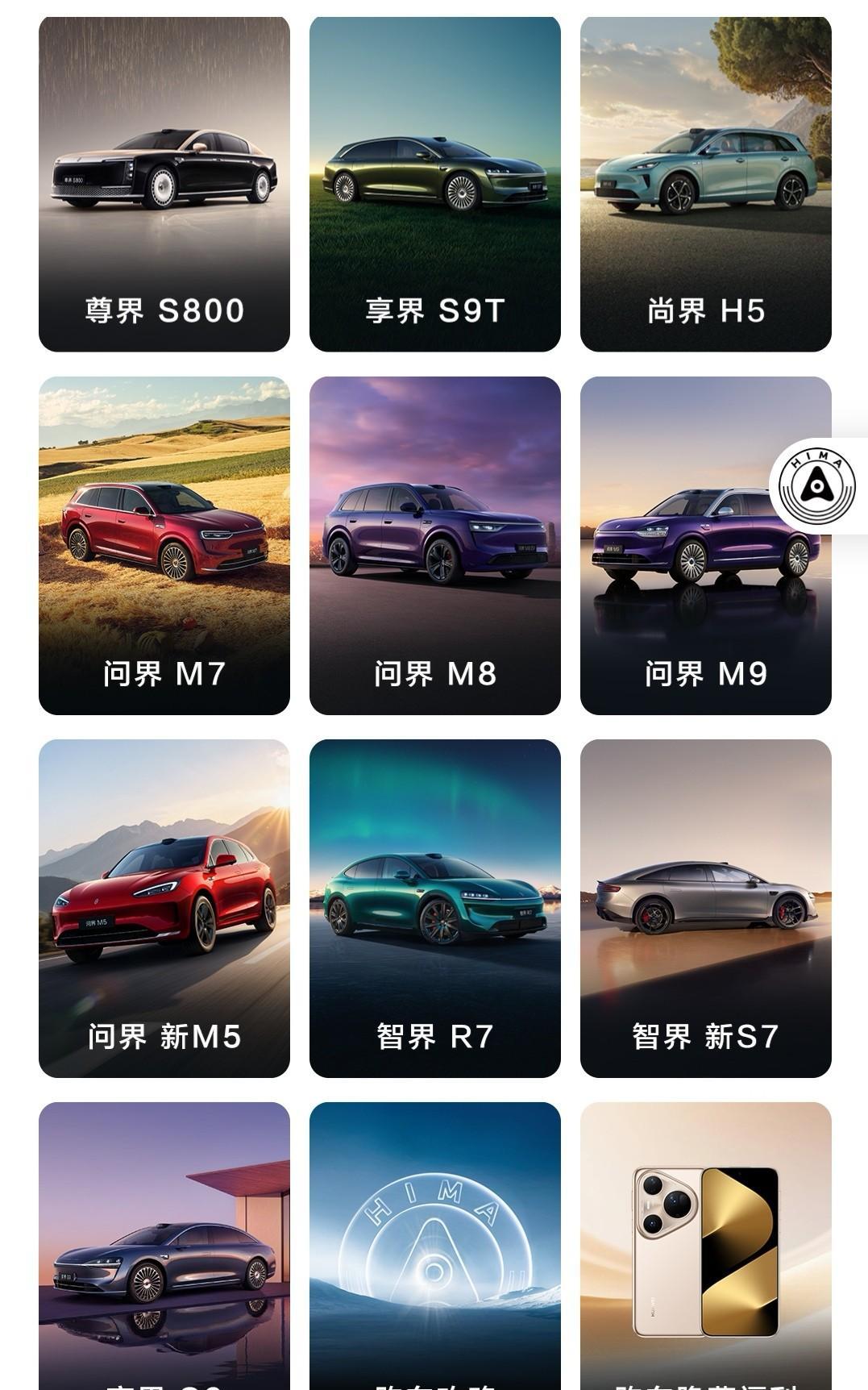Open the glowing HIMA logo card
The image size is (868, 1390).
pyautogui.click(x=435, y=1246)
